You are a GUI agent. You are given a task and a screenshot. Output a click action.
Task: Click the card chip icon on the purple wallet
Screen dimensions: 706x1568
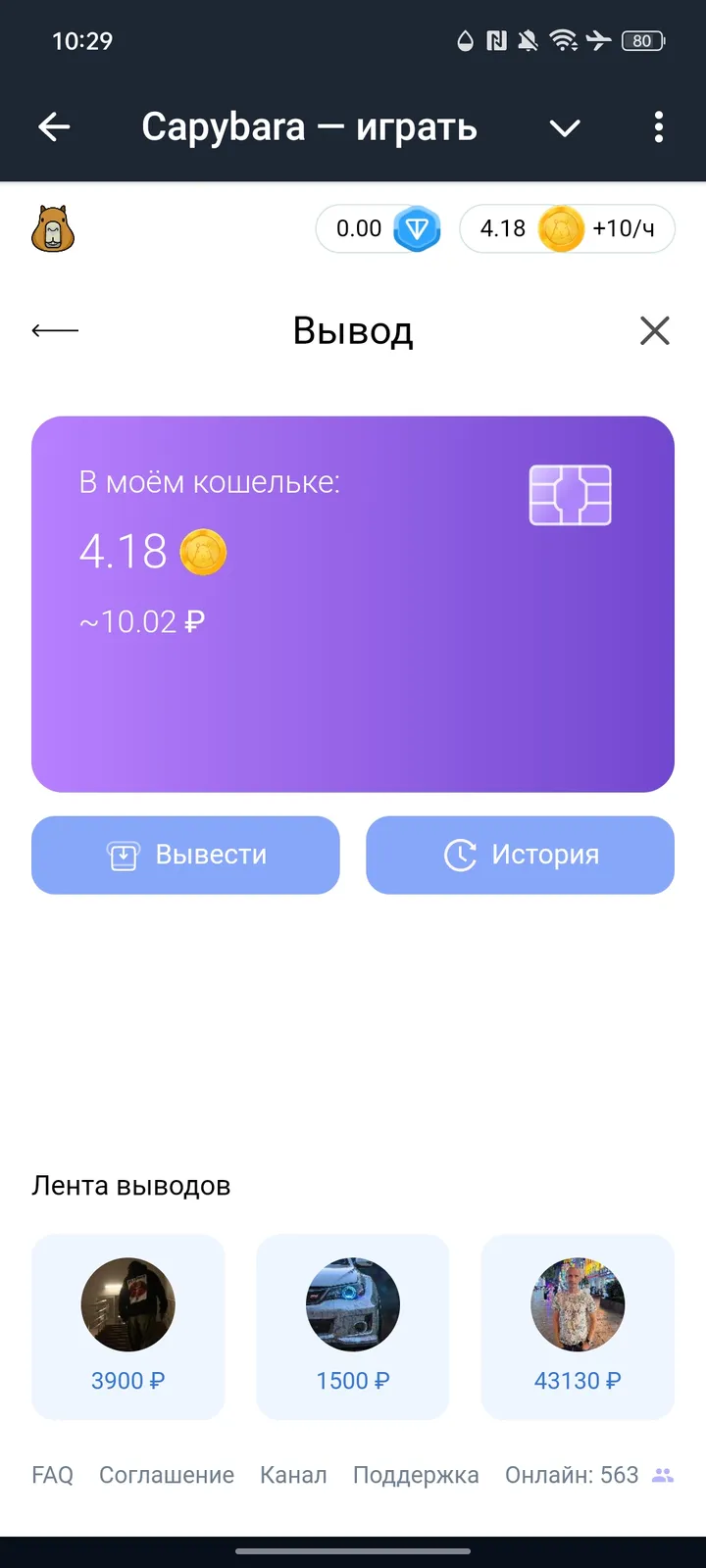[x=569, y=495]
